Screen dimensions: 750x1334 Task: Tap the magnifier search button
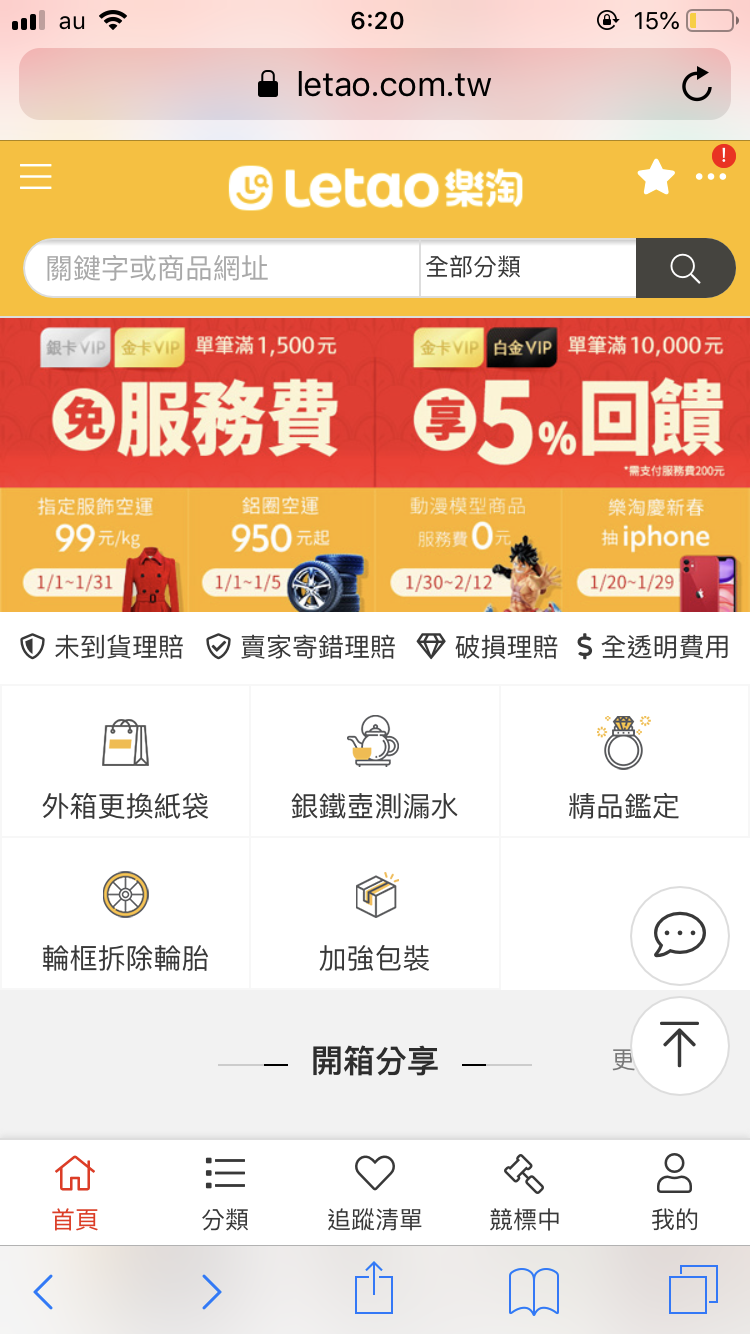coord(685,268)
